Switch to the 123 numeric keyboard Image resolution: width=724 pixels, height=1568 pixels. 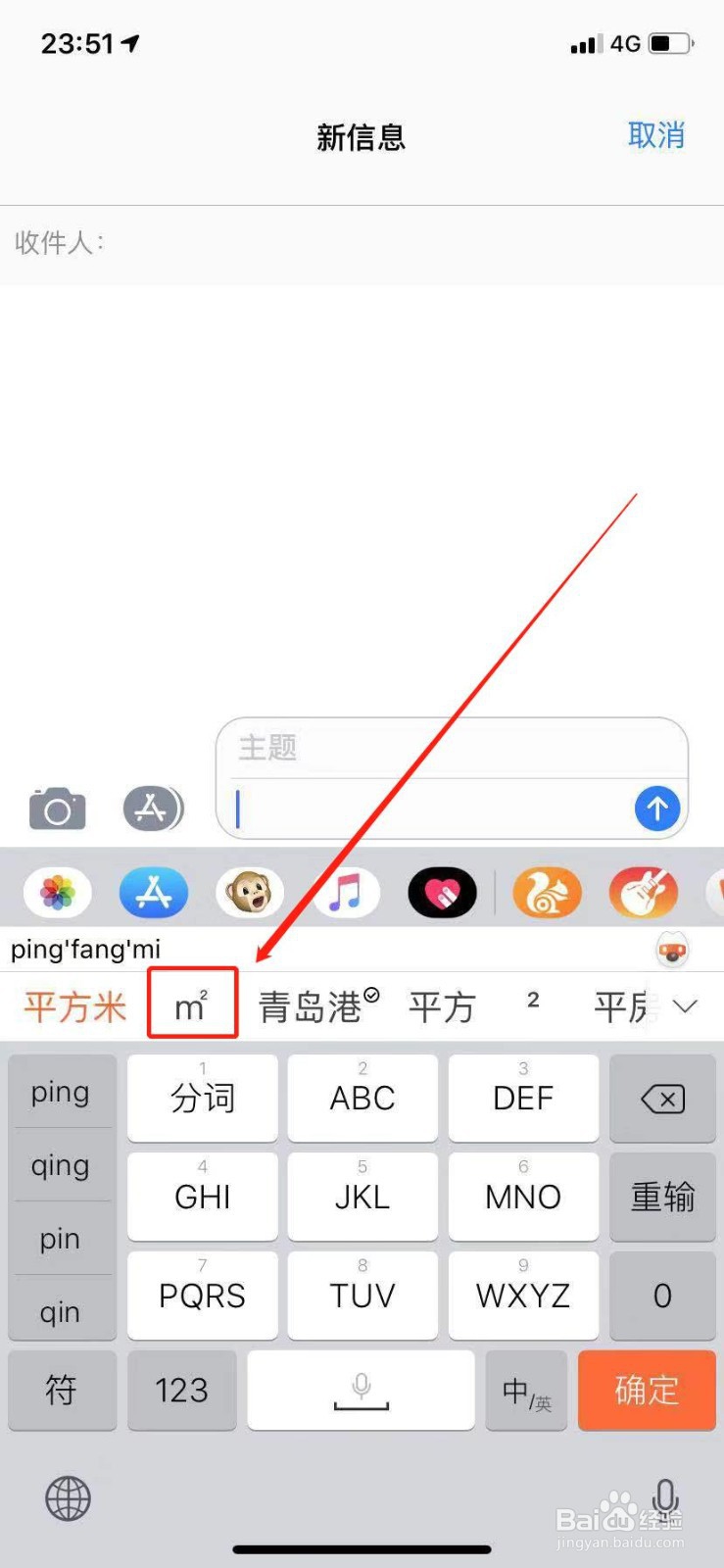[181, 1391]
